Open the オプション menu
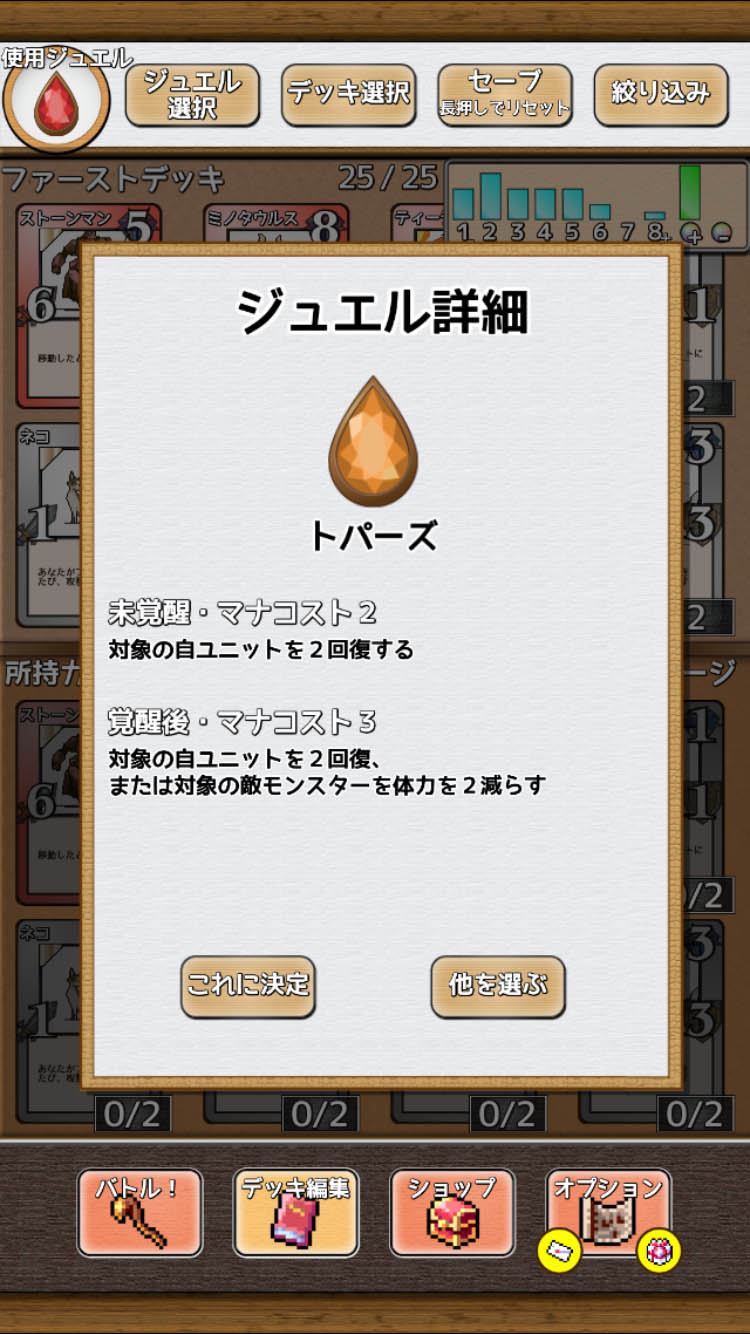This screenshot has width=750, height=1334. tap(608, 1213)
